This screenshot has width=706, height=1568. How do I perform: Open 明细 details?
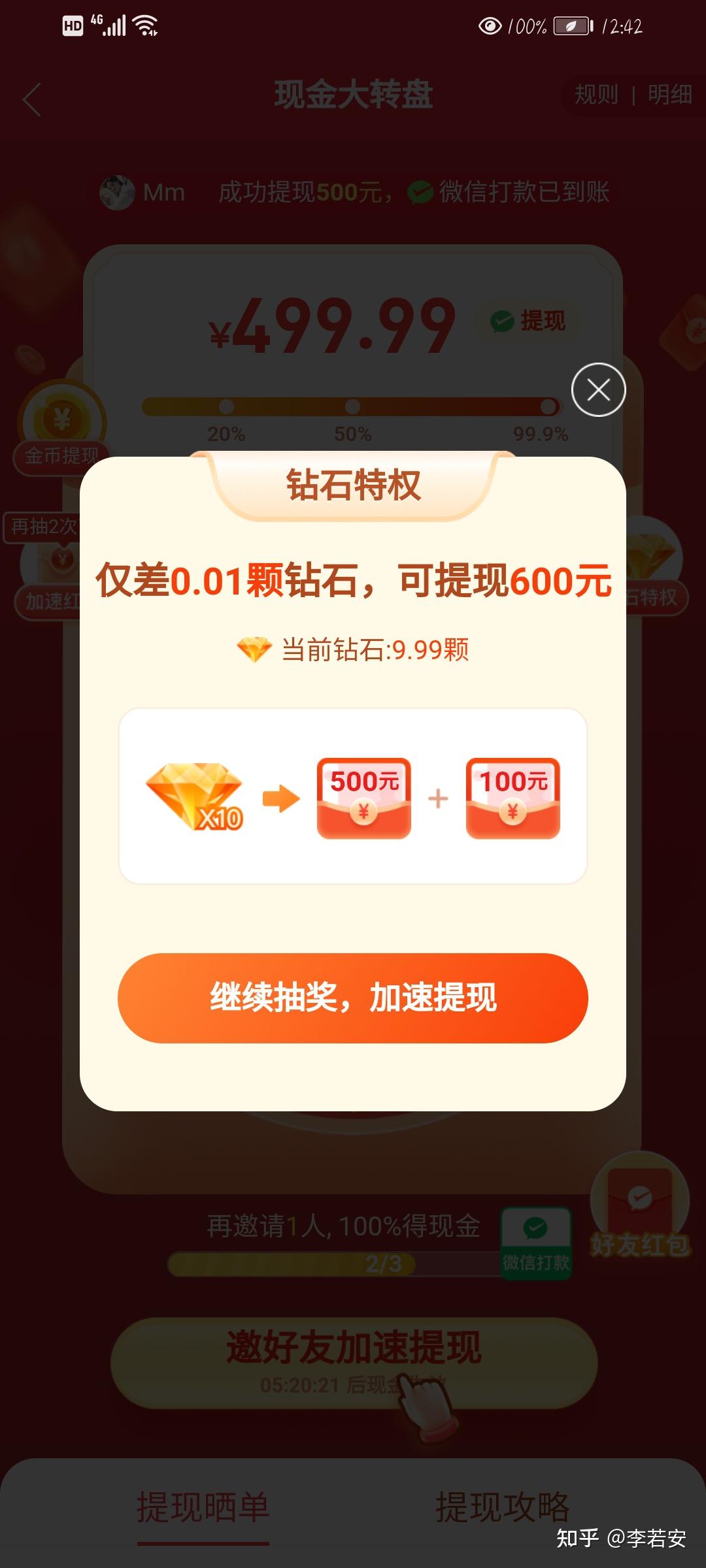(x=669, y=95)
